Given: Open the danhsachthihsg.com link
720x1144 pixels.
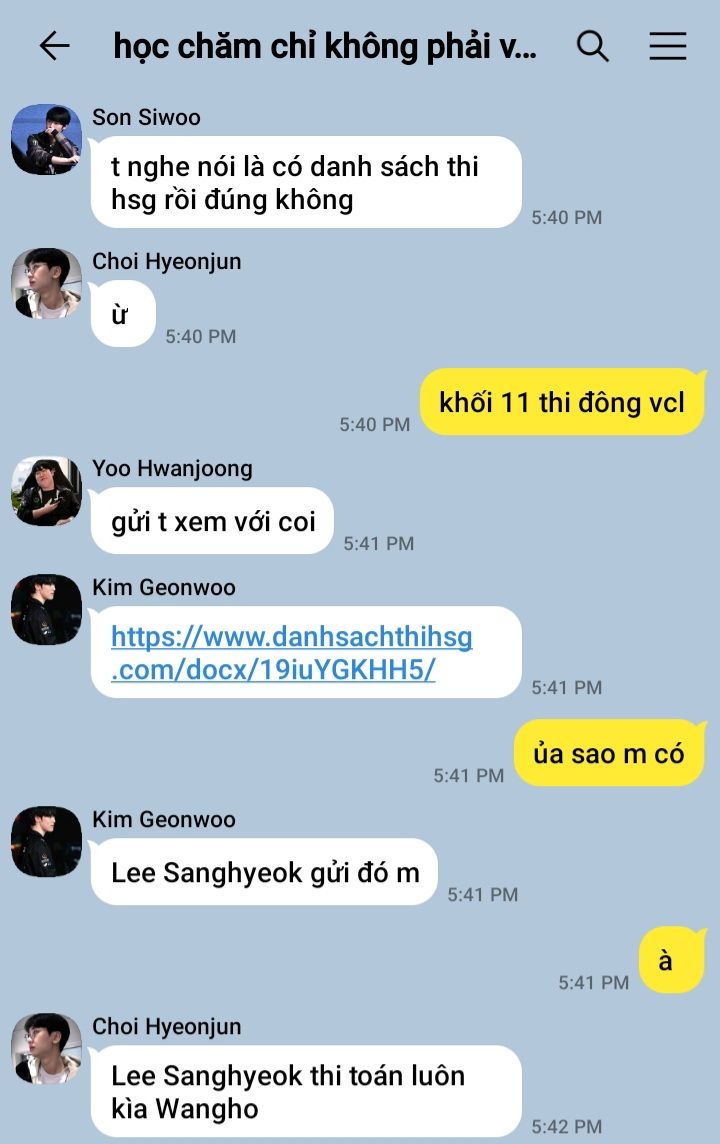Looking at the screenshot, I should [x=291, y=653].
